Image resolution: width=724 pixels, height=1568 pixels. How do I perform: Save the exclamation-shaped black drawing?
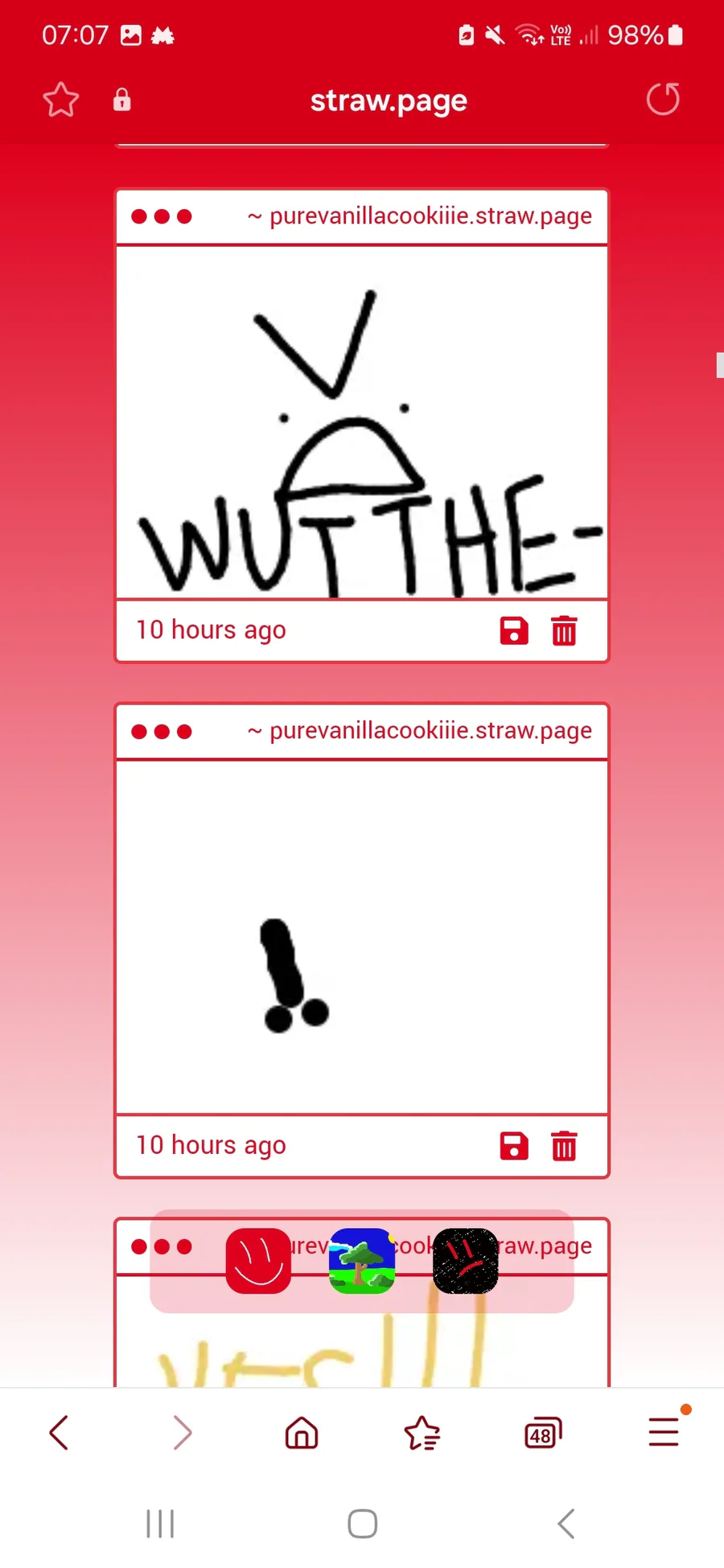coord(514,1146)
